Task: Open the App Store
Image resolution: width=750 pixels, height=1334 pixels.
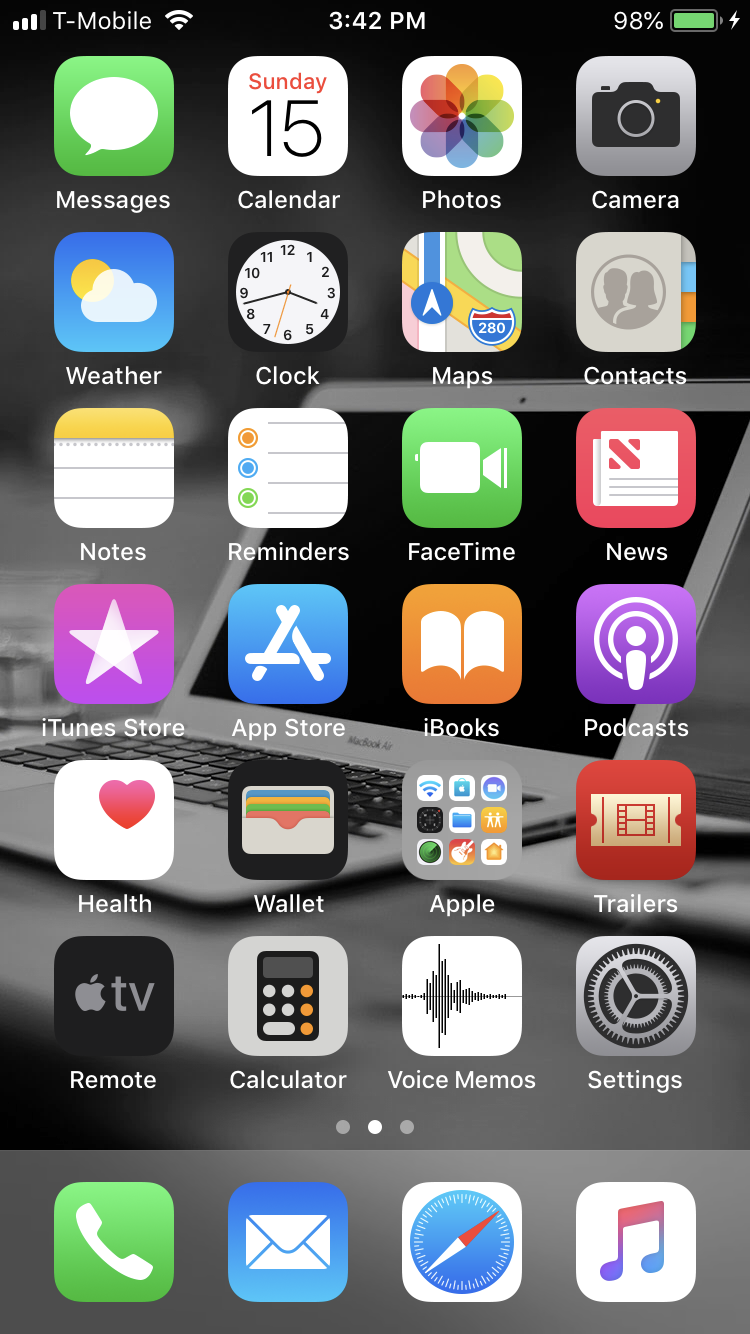Action: click(x=288, y=644)
